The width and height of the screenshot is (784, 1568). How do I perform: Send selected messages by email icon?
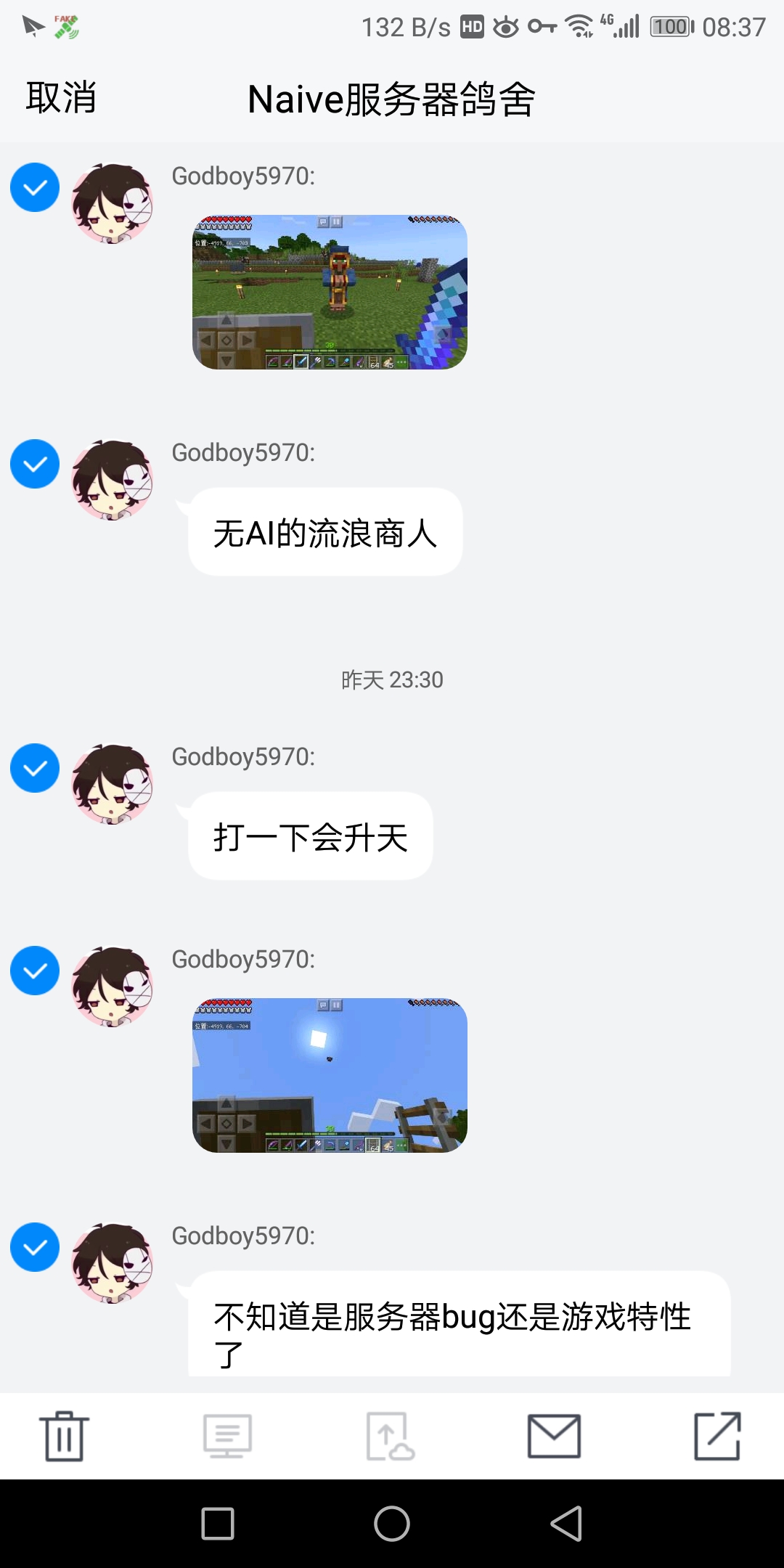[x=554, y=1436]
